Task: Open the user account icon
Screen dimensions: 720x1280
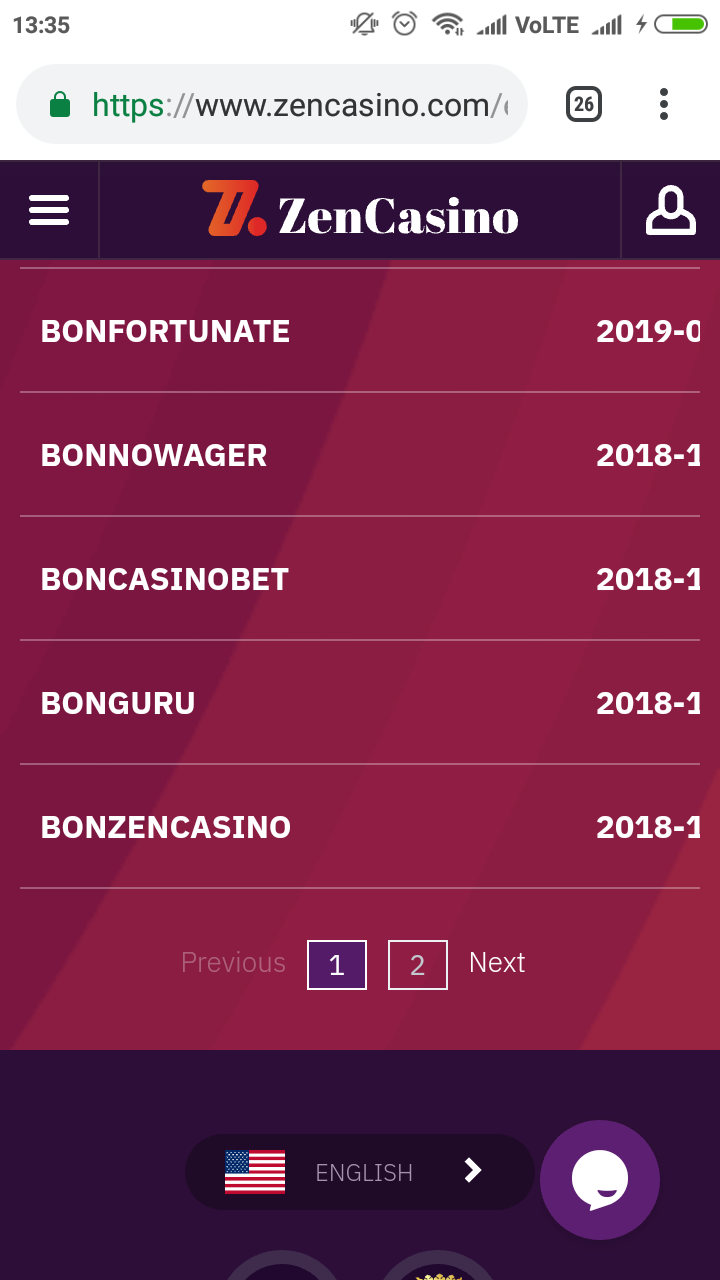Action: (x=670, y=211)
